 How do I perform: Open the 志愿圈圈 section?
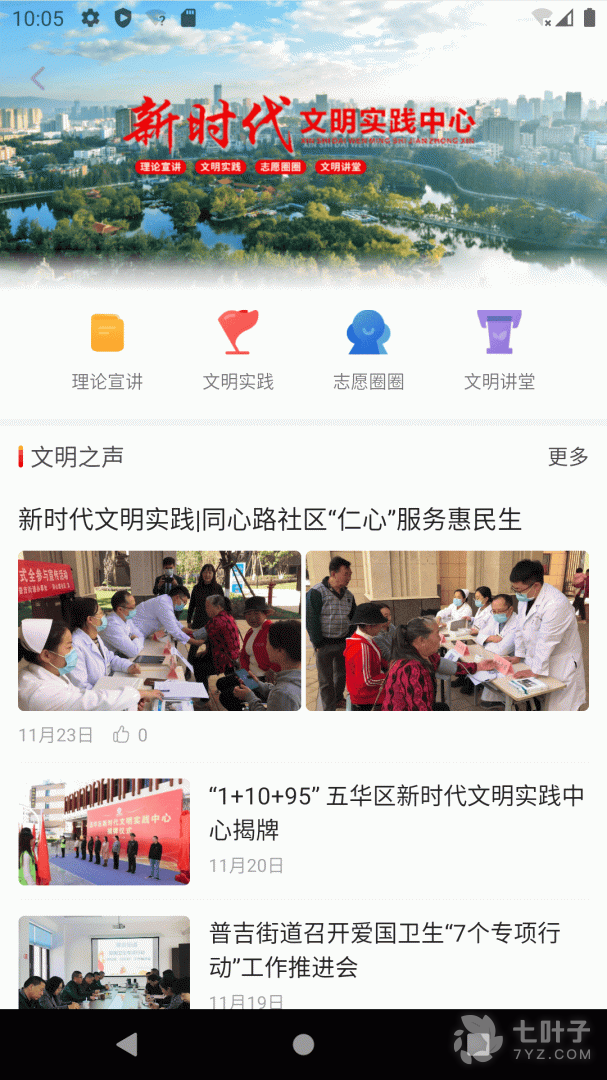point(368,350)
